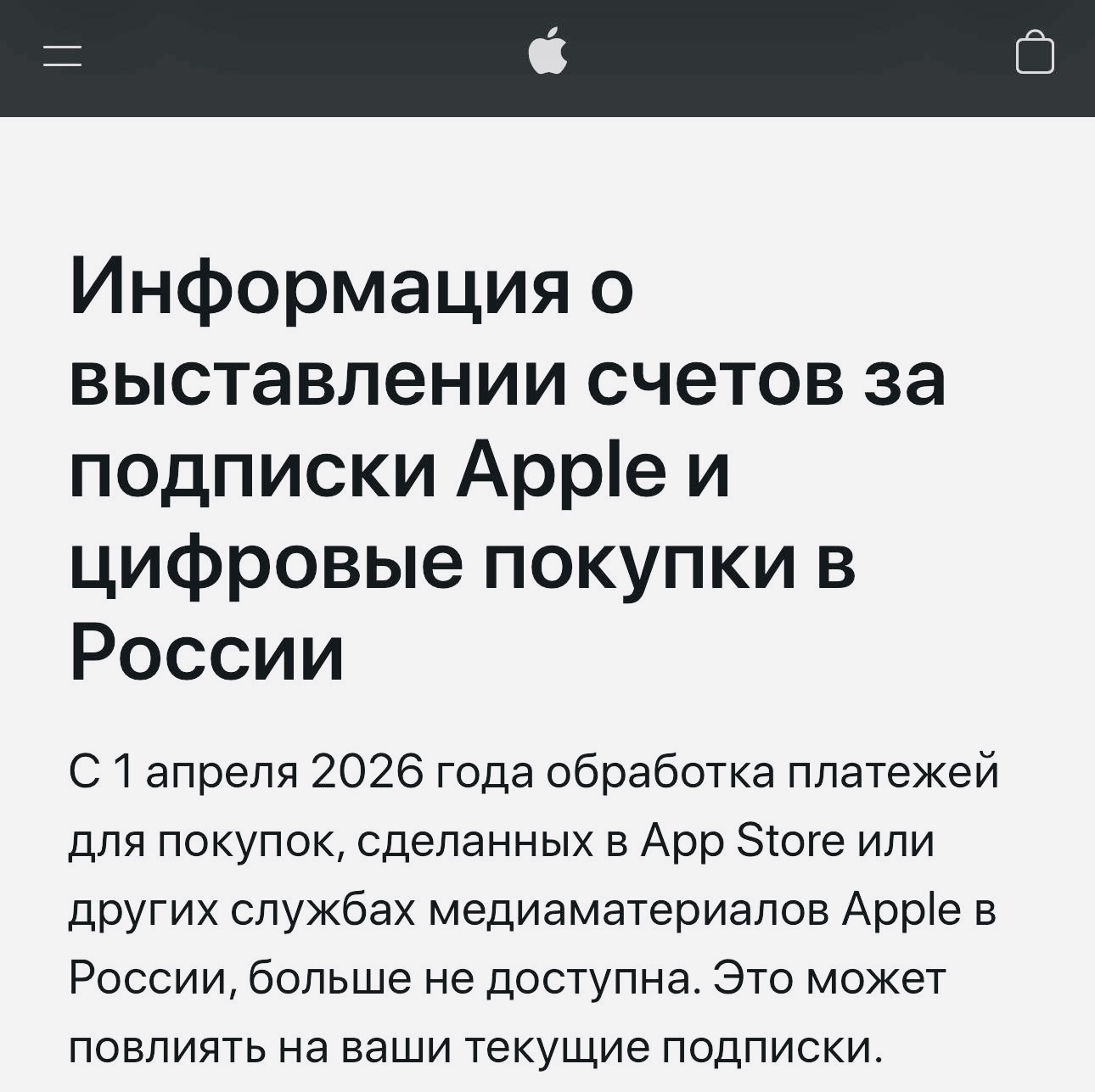Open the shopping bag
Image resolution: width=1095 pixels, height=1092 pixels.
click(1035, 53)
